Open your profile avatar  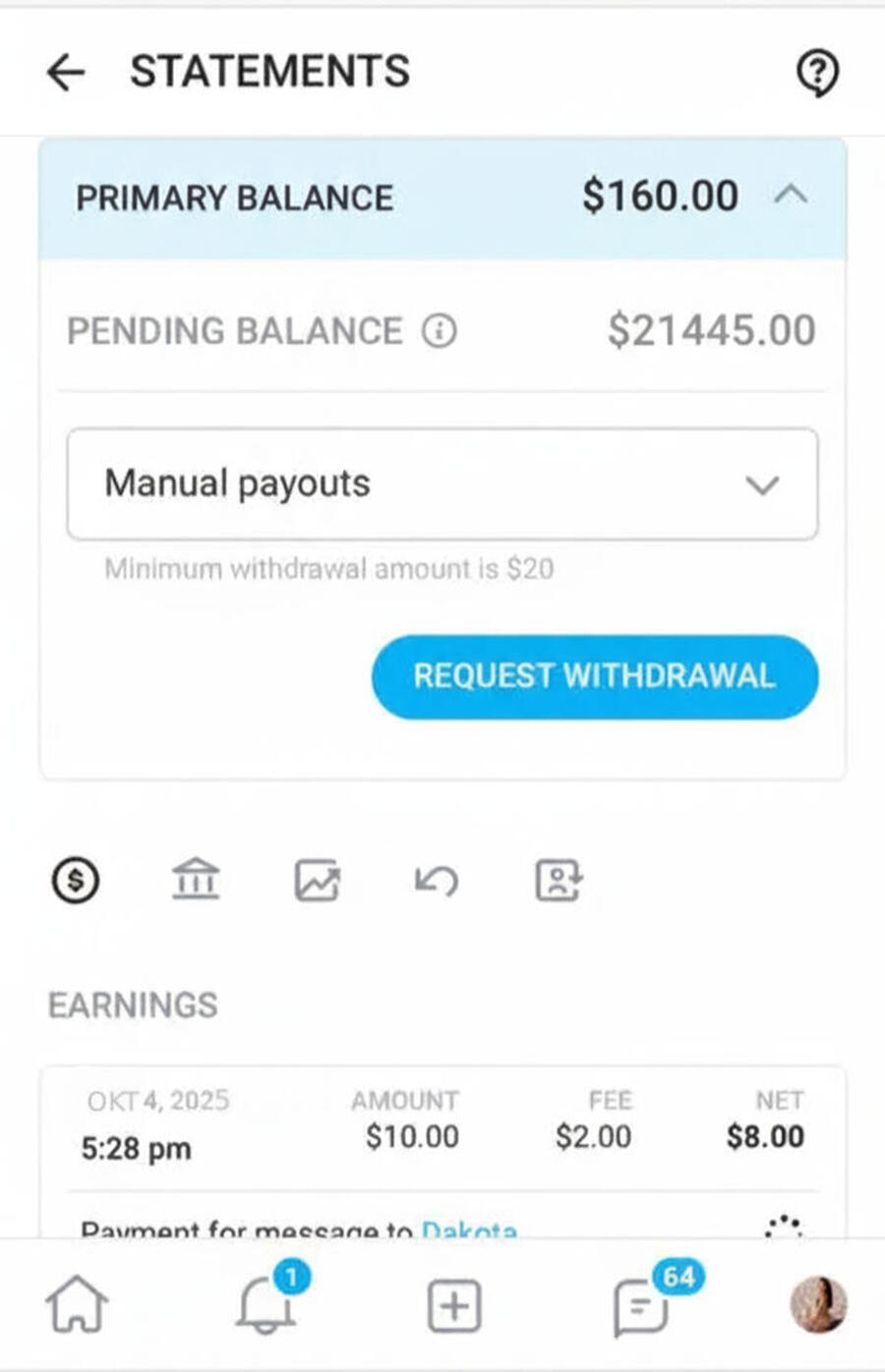[818, 1304]
